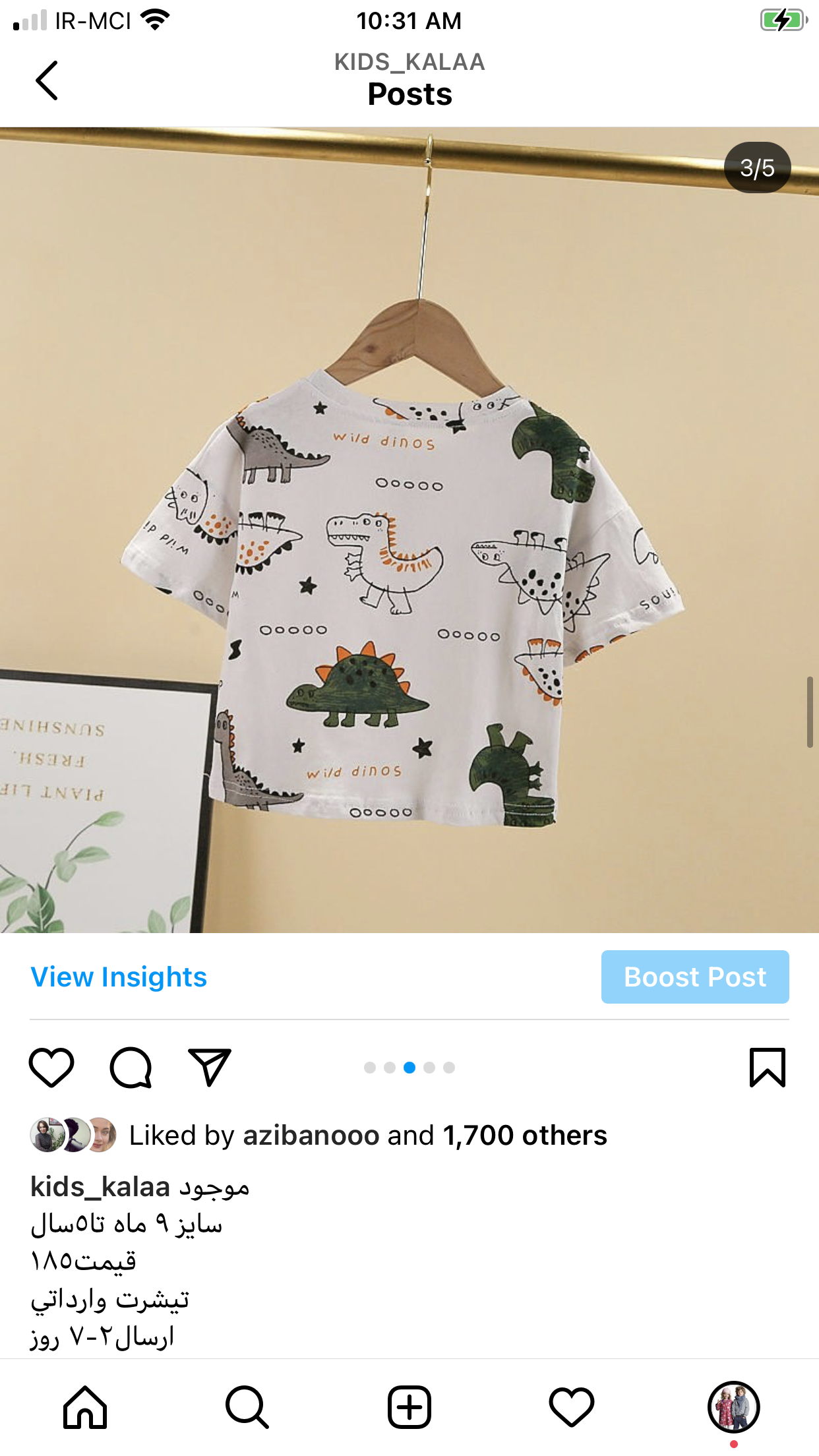This screenshot has height=1456, width=819.
Task: Like the dinosaur t-shirt post
Action: pyautogui.click(x=51, y=1068)
